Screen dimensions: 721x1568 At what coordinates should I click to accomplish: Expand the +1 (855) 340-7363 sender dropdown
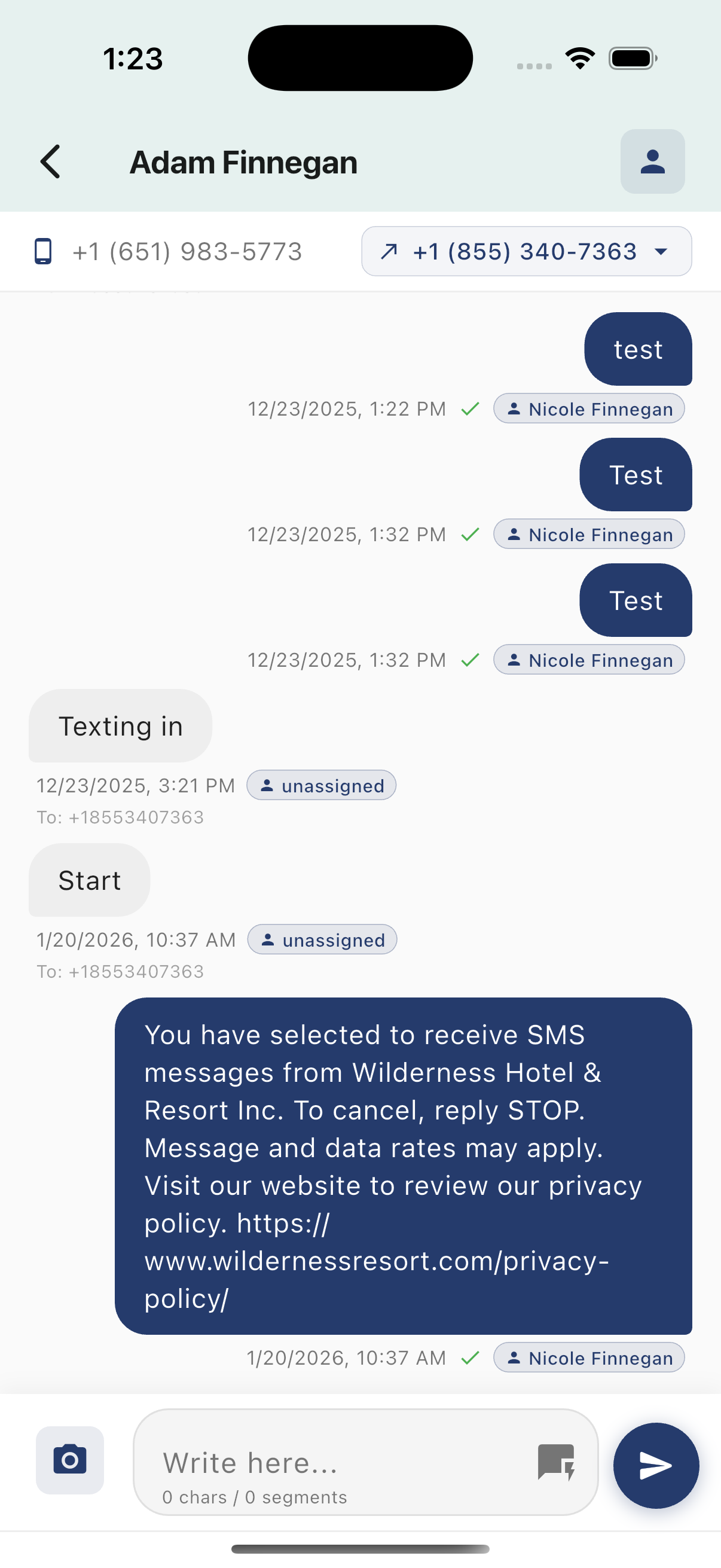(x=526, y=251)
